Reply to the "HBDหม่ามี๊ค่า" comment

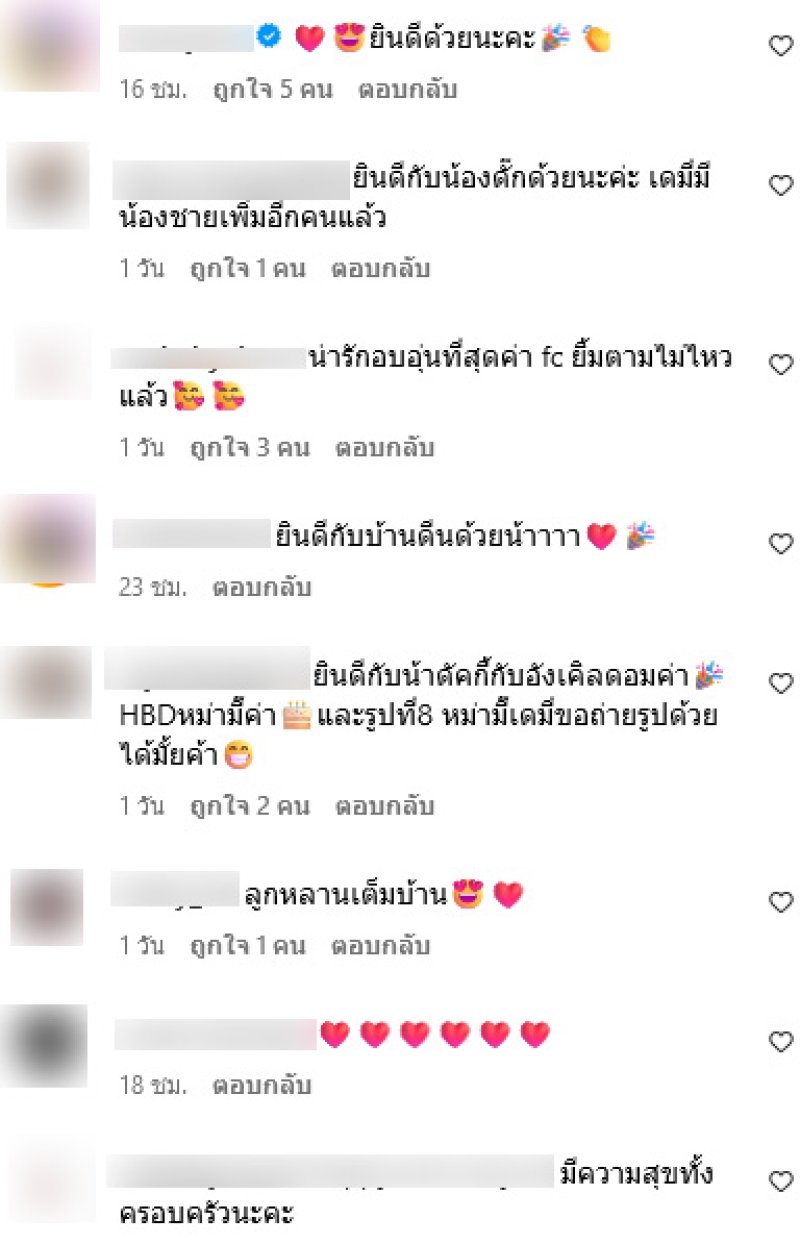(x=384, y=805)
